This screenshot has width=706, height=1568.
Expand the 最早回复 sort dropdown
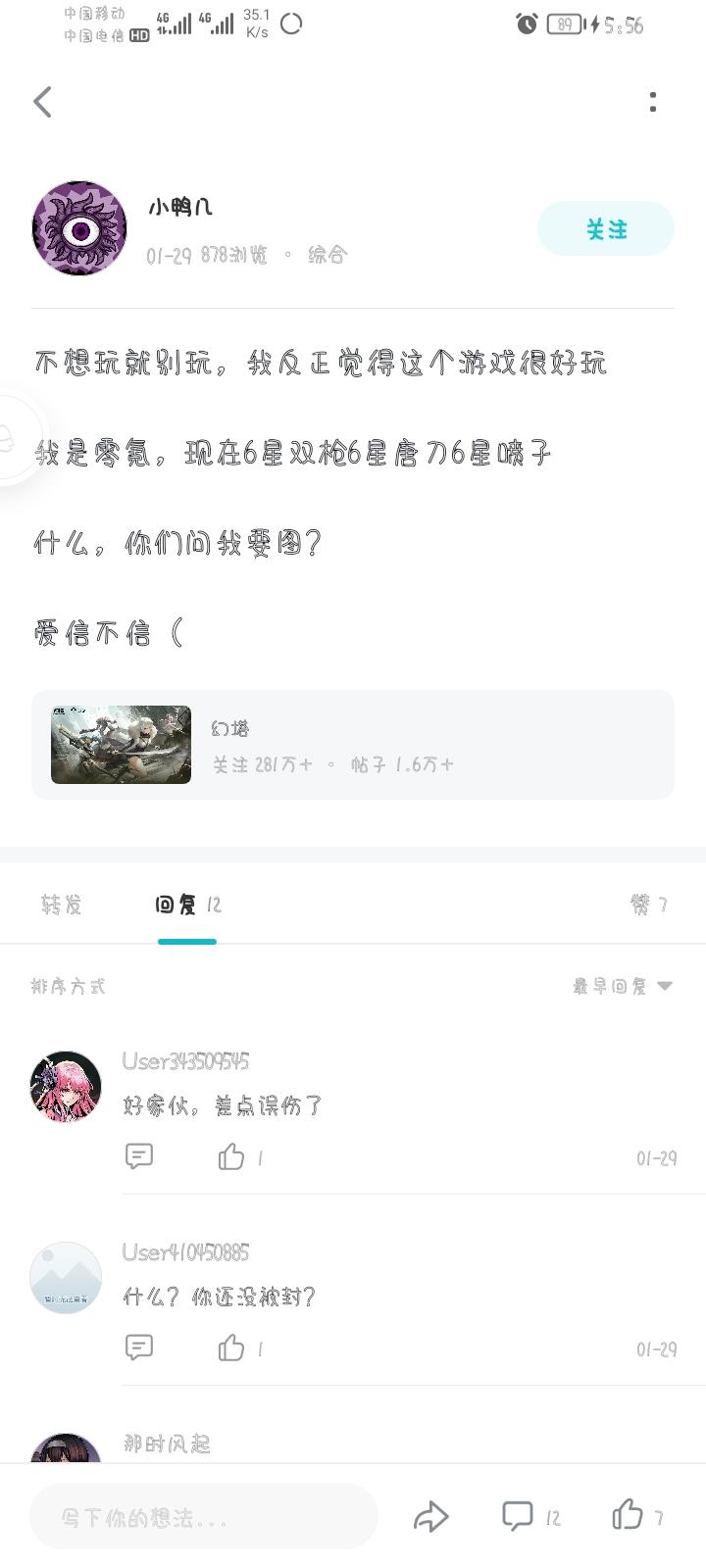point(623,986)
